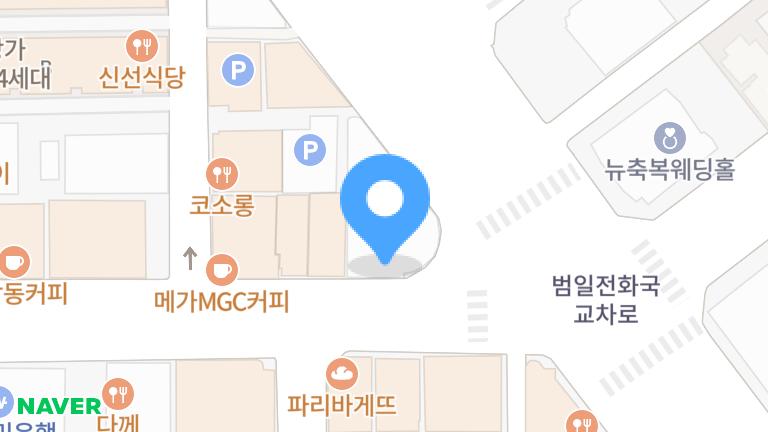The height and width of the screenshot is (432, 768).
Task: Tap the parking marker near 신선식당
Action: pos(238,70)
